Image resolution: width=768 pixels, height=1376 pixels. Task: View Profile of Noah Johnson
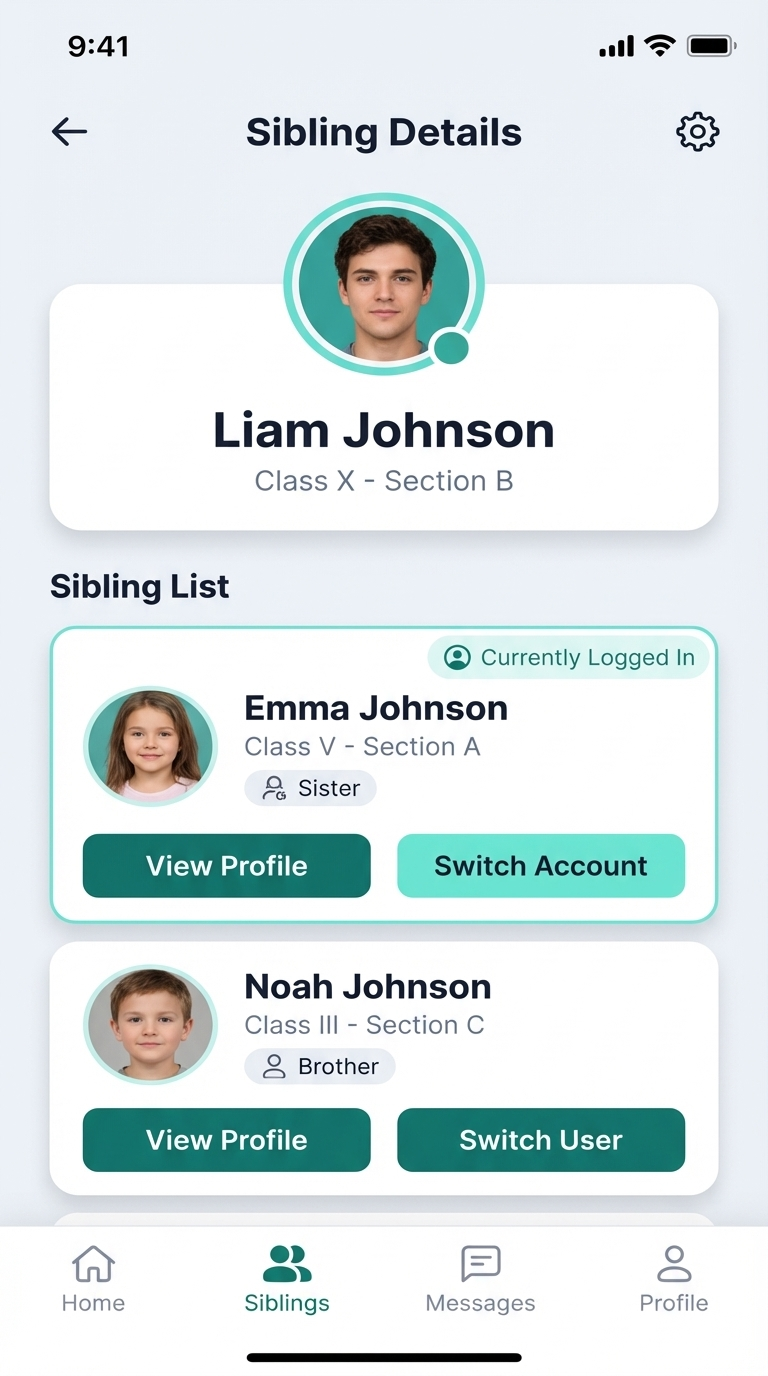click(x=226, y=1140)
